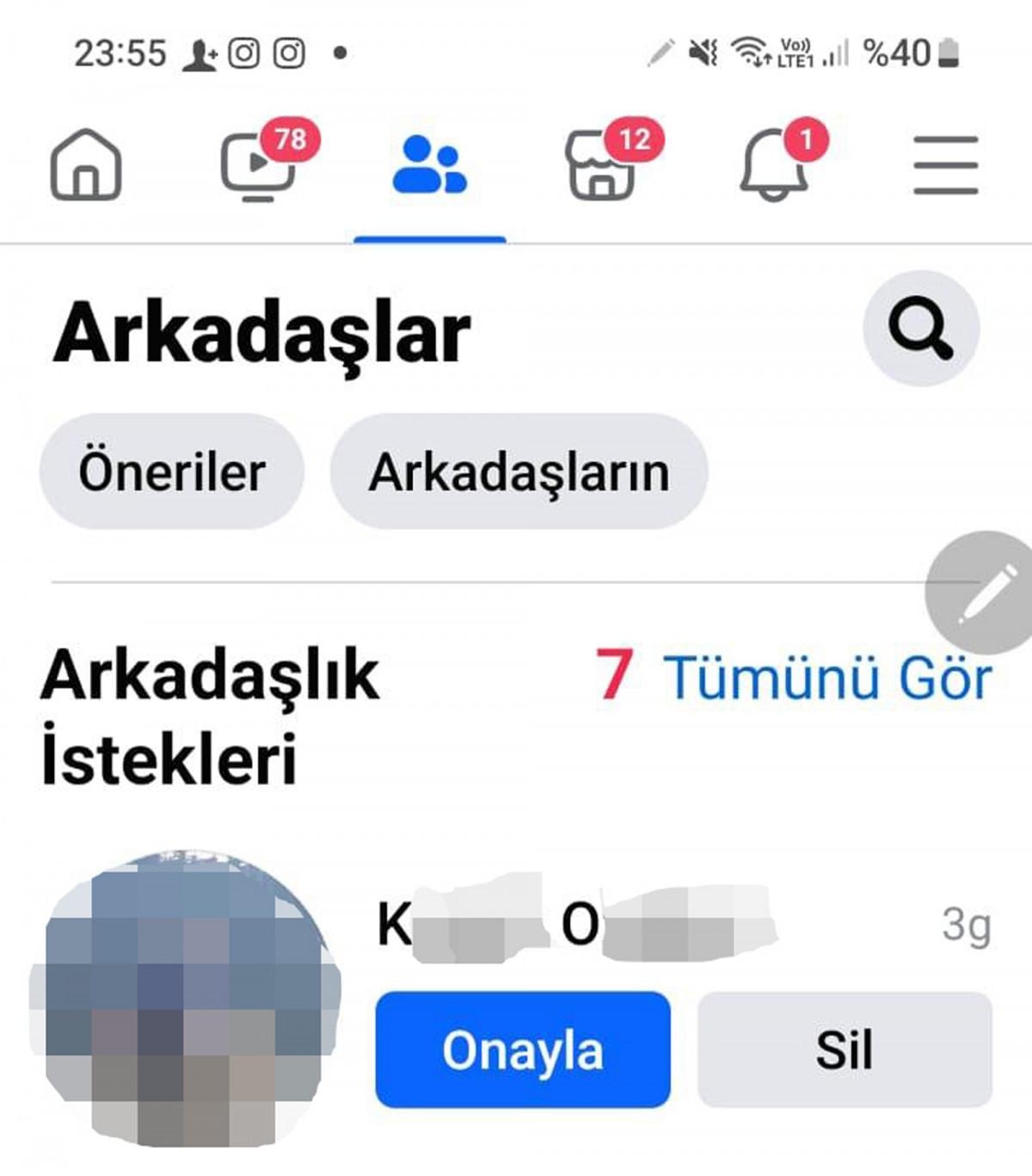Open the notifications bell
The width and height of the screenshot is (1032, 1176).
tap(774, 165)
